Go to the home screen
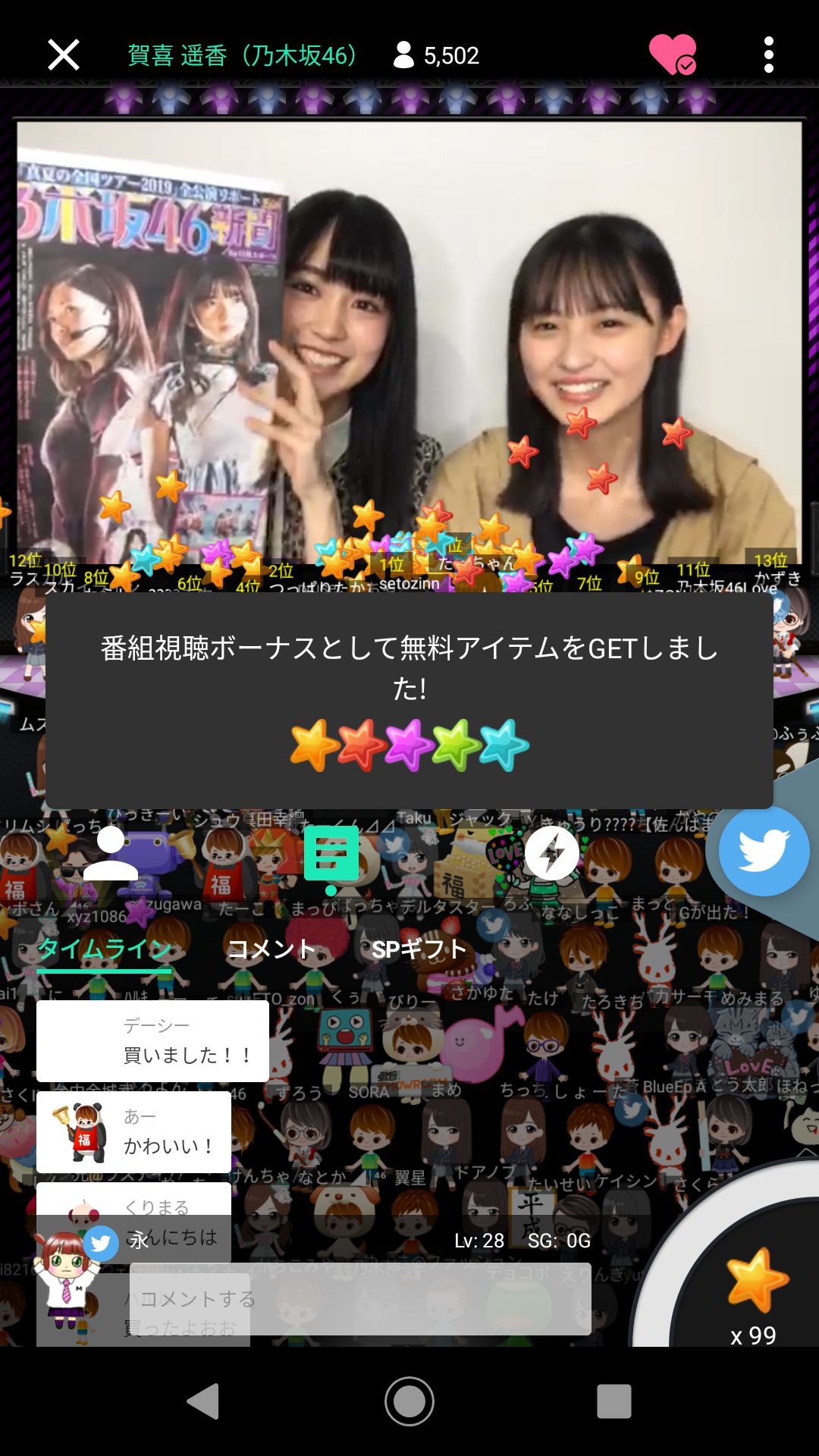Screen dimensions: 819x1456 [x=409, y=1401]
